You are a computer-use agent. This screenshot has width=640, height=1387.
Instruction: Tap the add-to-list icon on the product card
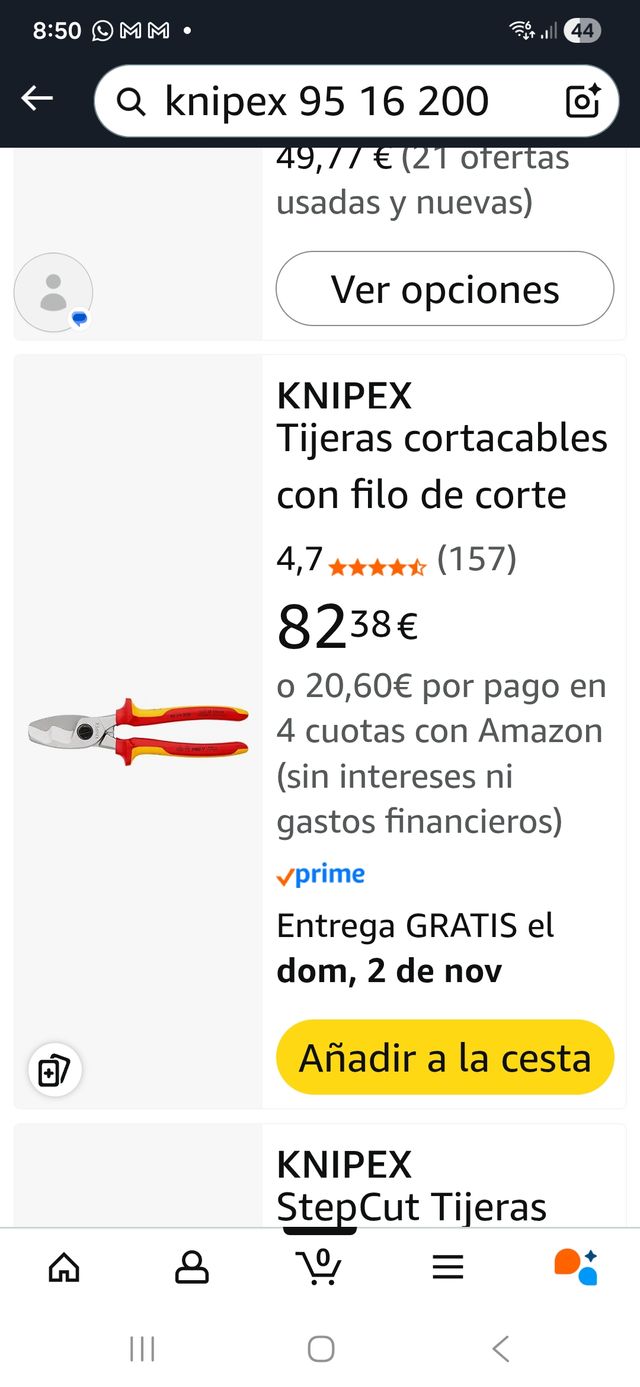pos(53,1071)
